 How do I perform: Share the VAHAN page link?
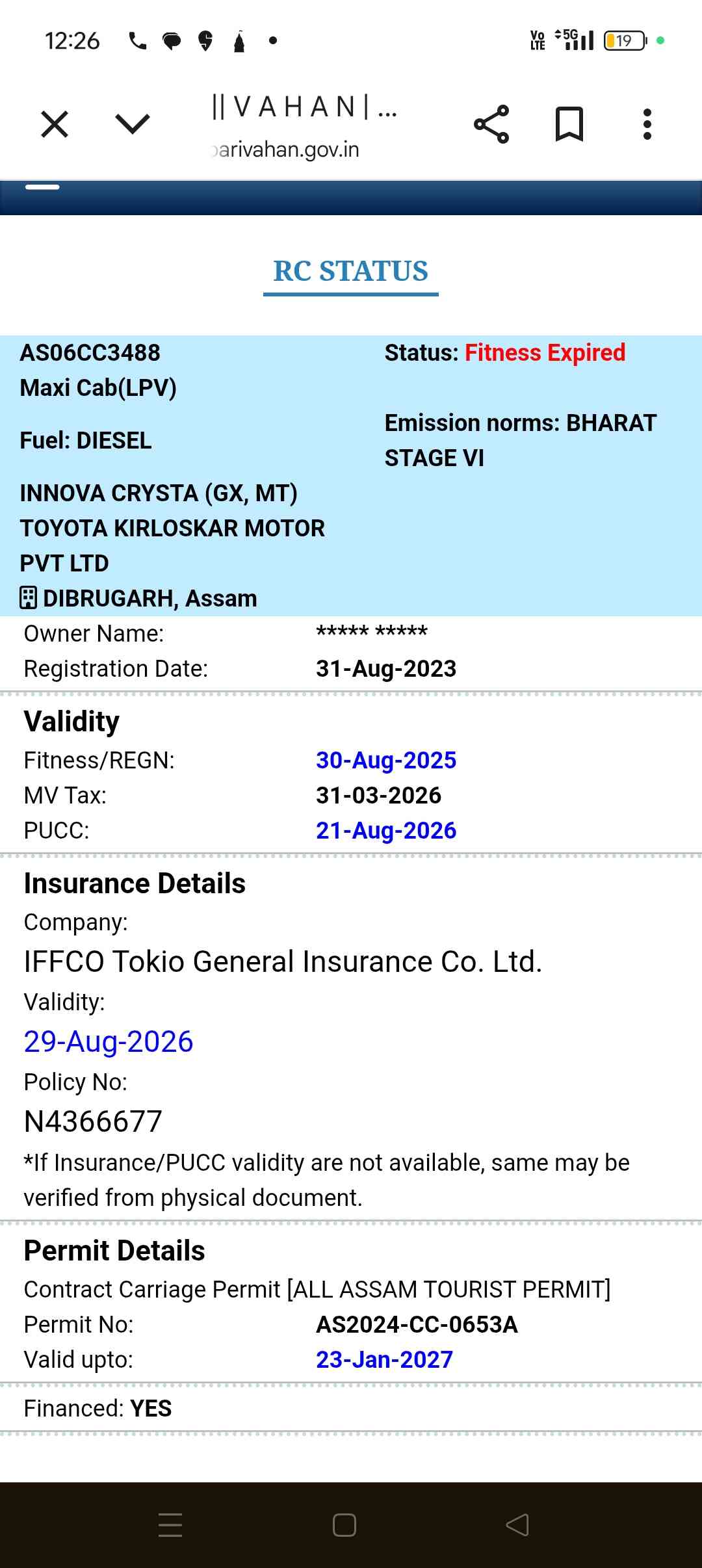pos(491,124)
